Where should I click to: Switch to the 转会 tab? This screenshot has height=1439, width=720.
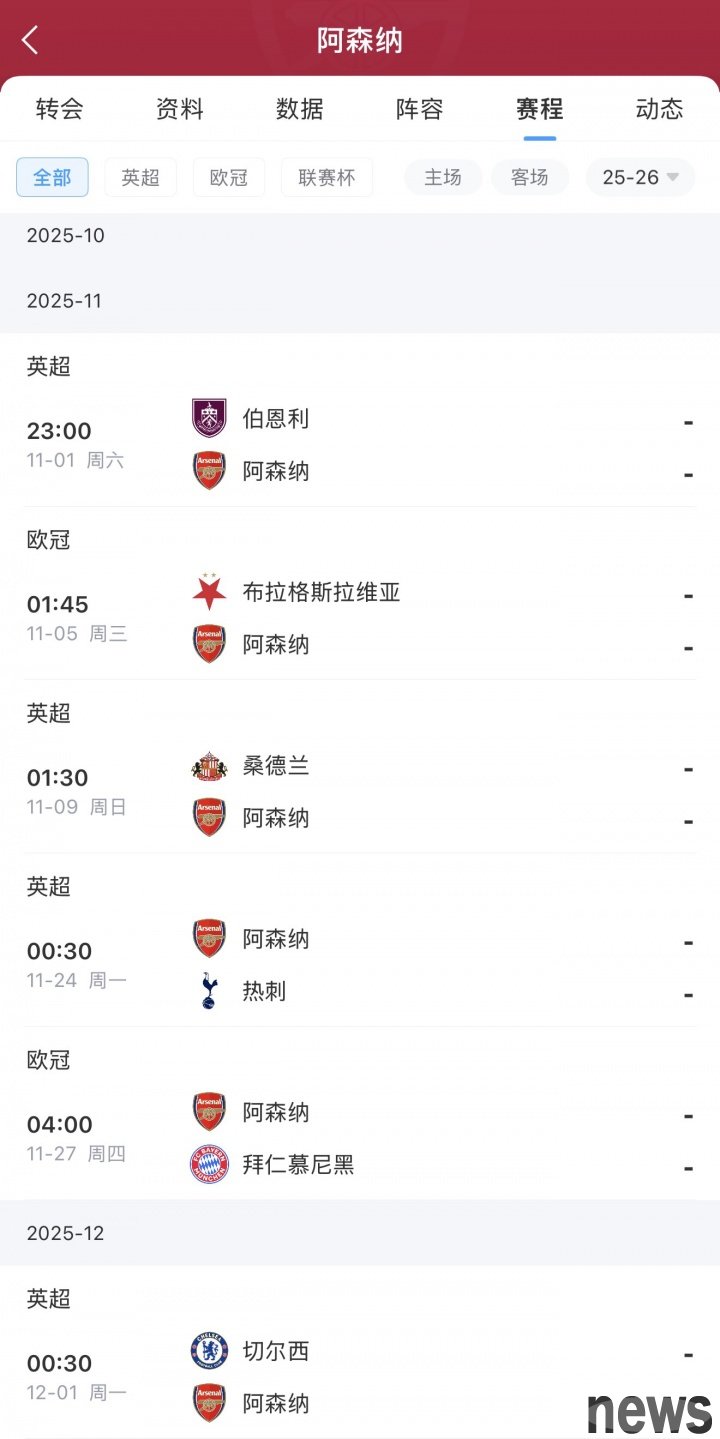coord(60,109)
